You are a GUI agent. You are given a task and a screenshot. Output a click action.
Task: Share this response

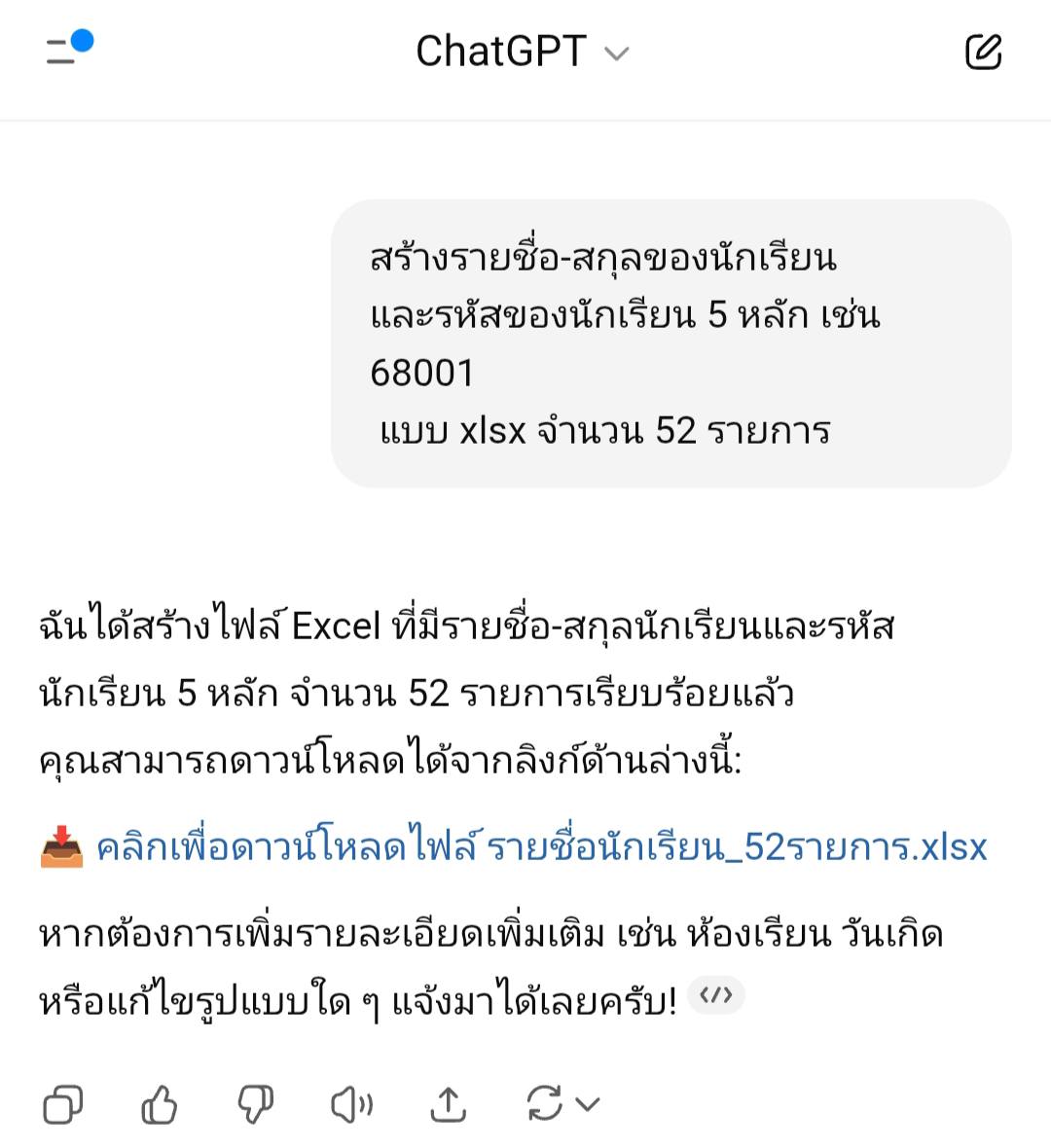pyautogui.click(x=448, y=1104)
